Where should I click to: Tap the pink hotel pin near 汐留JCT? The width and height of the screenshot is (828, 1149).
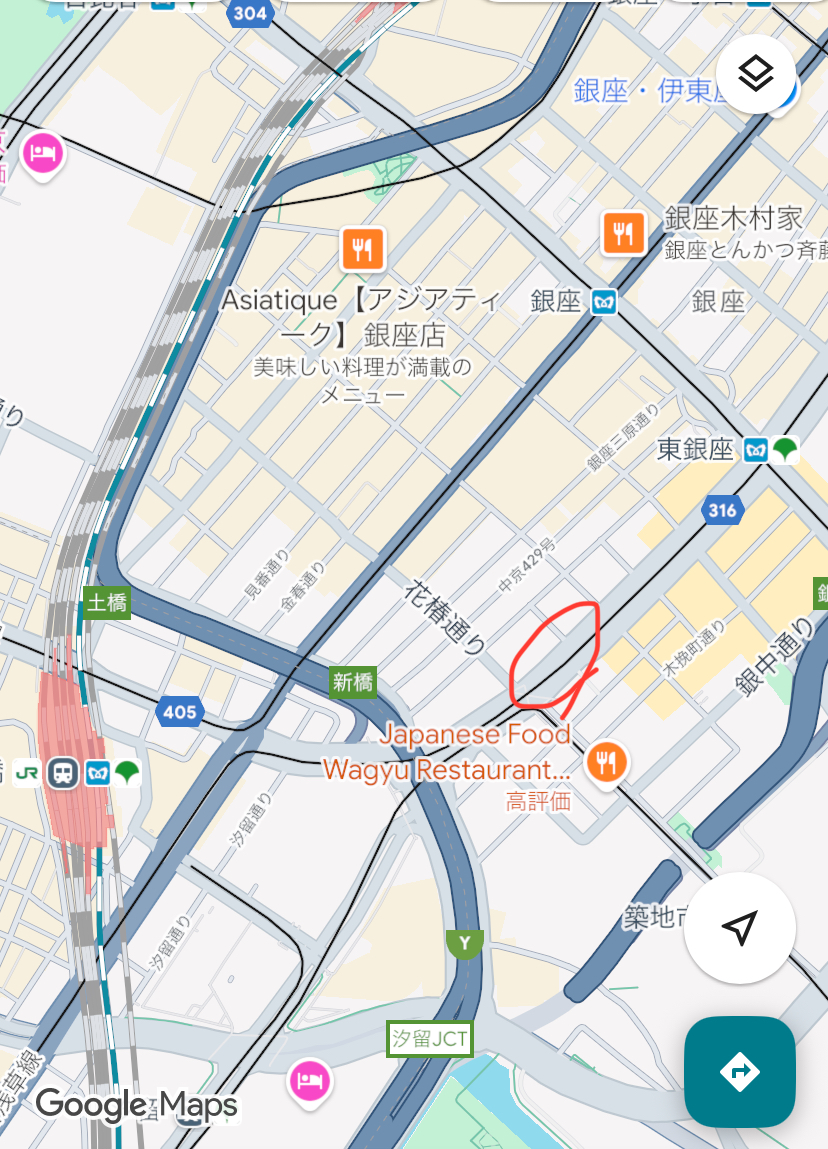(310, 1080)
